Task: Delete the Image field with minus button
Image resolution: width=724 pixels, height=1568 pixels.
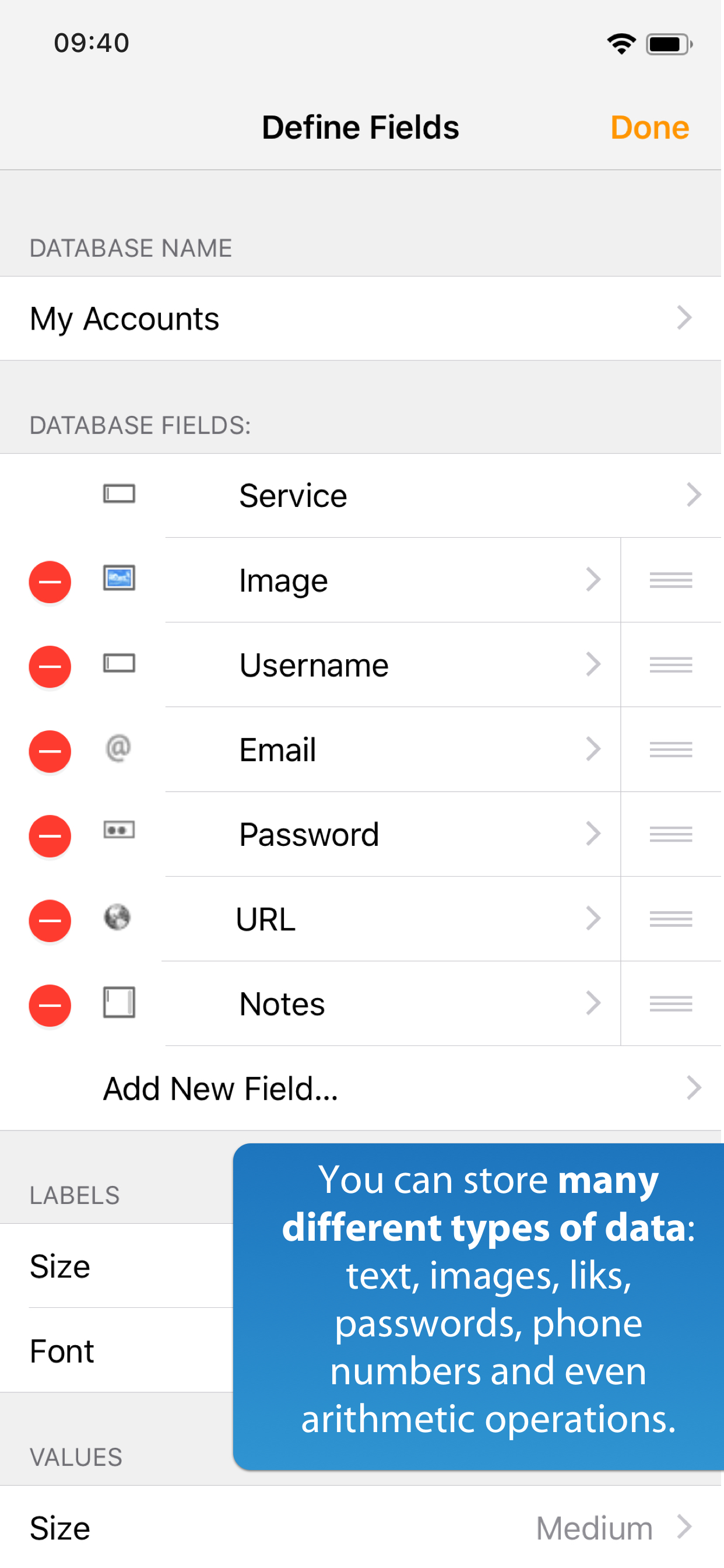Action: coord(50,582)
